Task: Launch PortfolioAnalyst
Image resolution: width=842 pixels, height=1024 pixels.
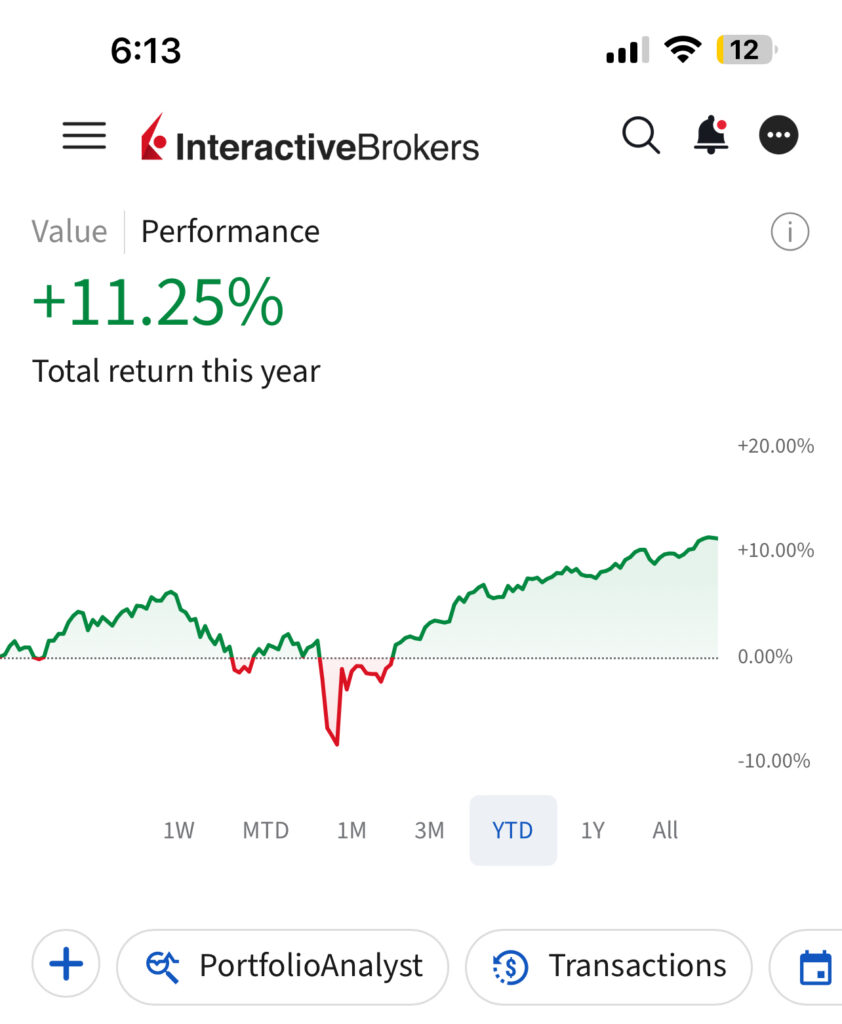Action: [310, 966]
